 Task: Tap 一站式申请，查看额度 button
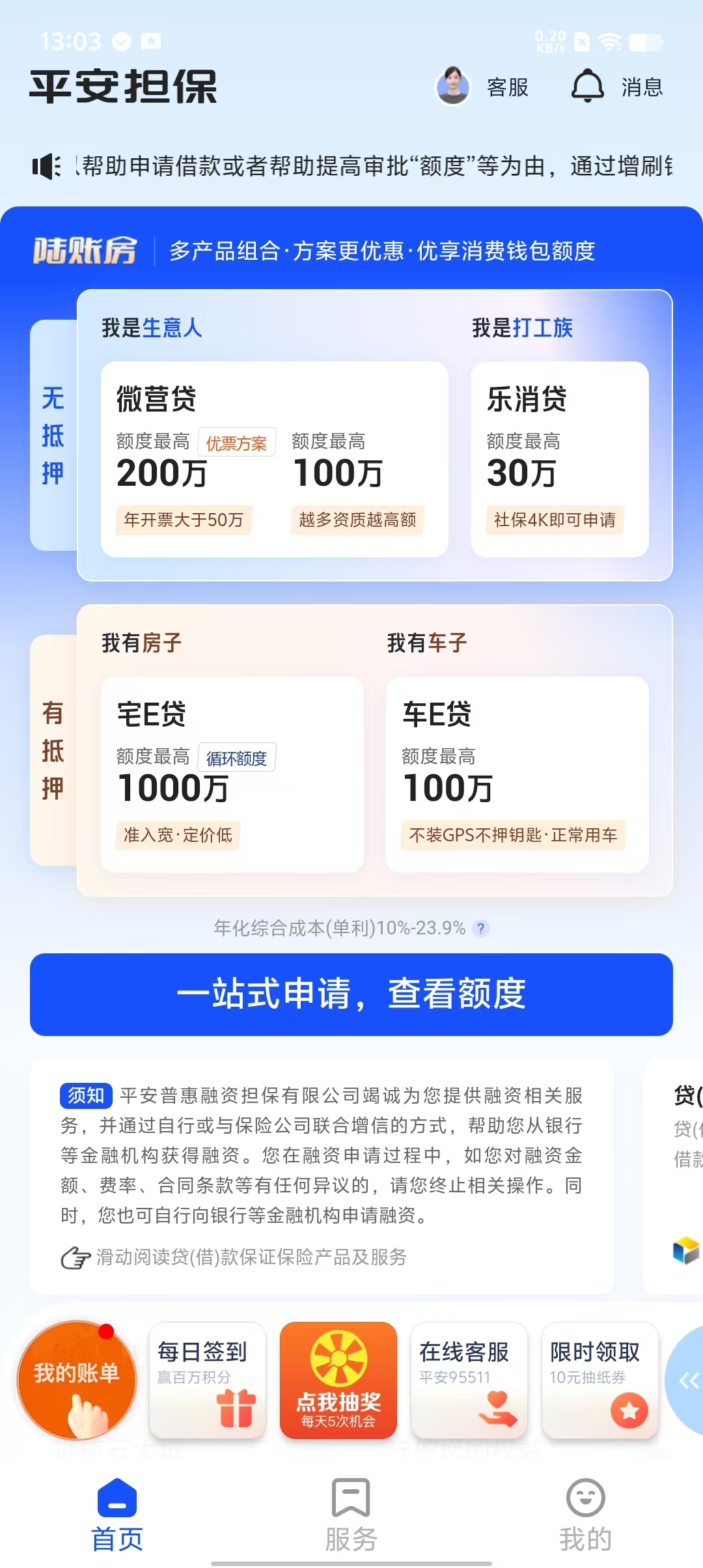[x=351, y=994]
